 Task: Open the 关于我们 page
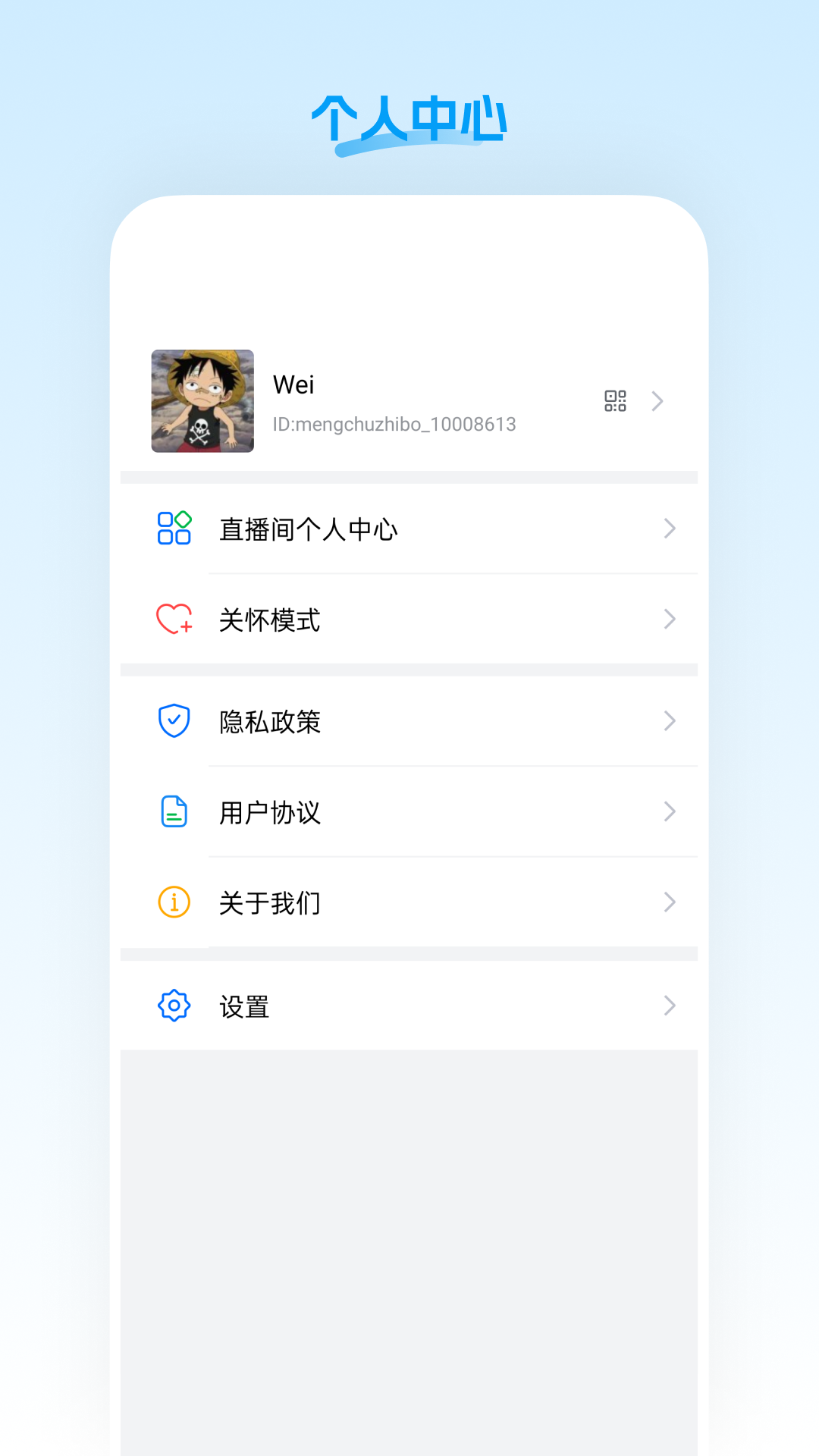pyautogui.click(x=268, y=902)
